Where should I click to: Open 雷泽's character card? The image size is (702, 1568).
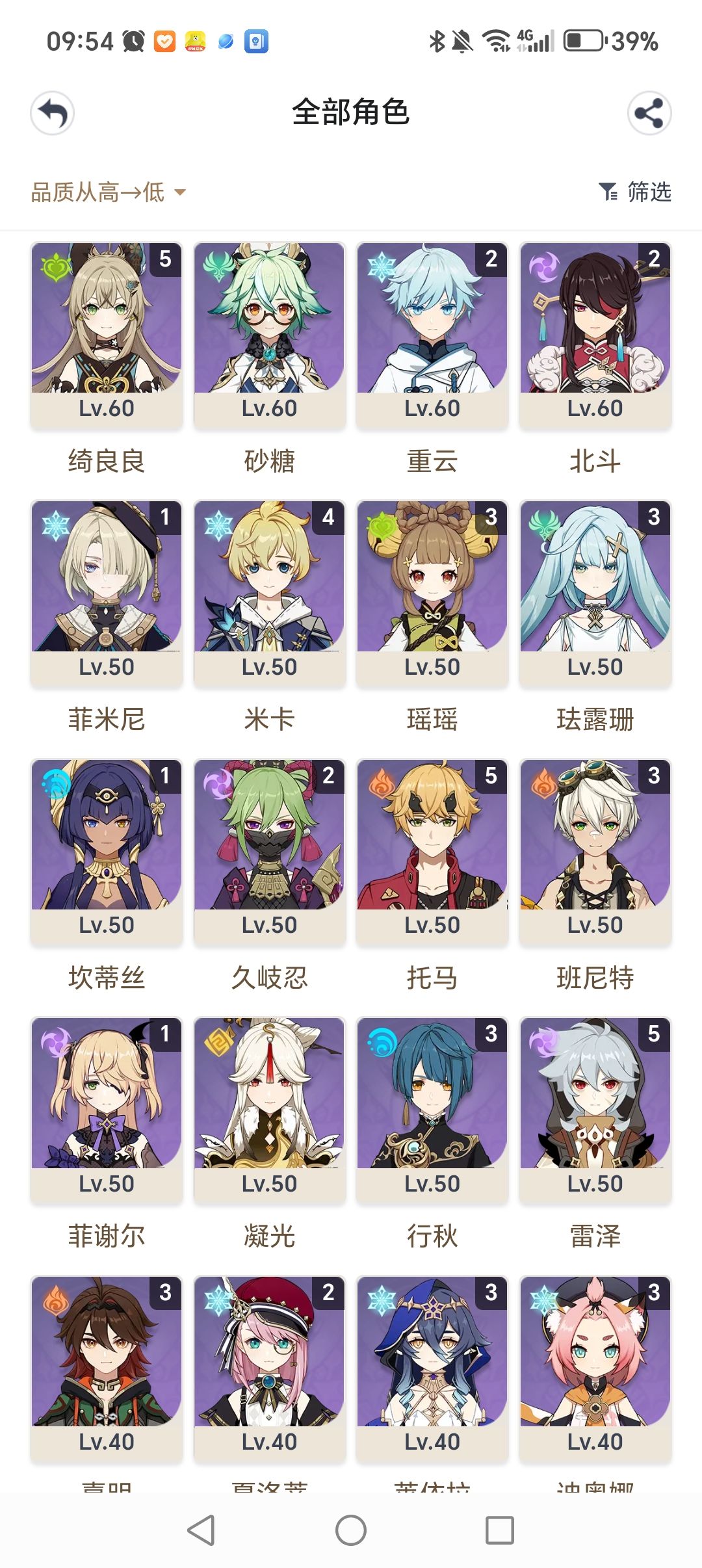596,1099
